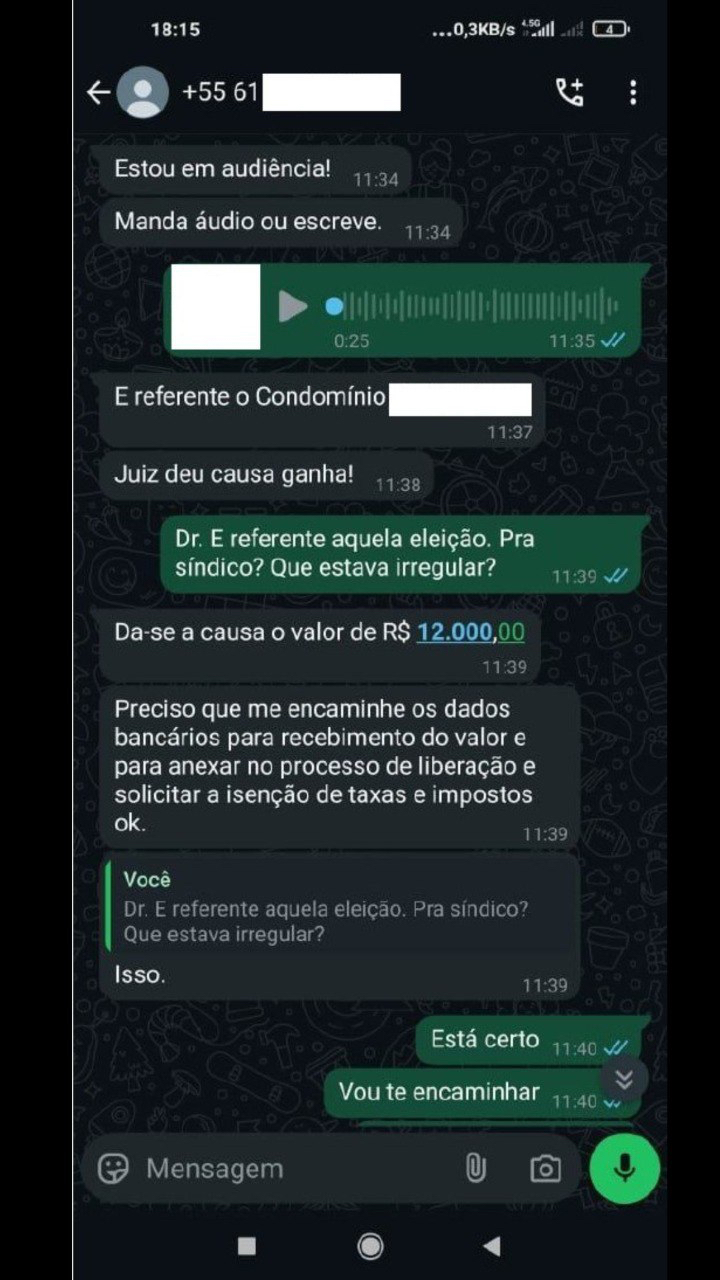Open the overflow menu
The height and width of the screenshot is (1280, 720).
tap(633, 93)
